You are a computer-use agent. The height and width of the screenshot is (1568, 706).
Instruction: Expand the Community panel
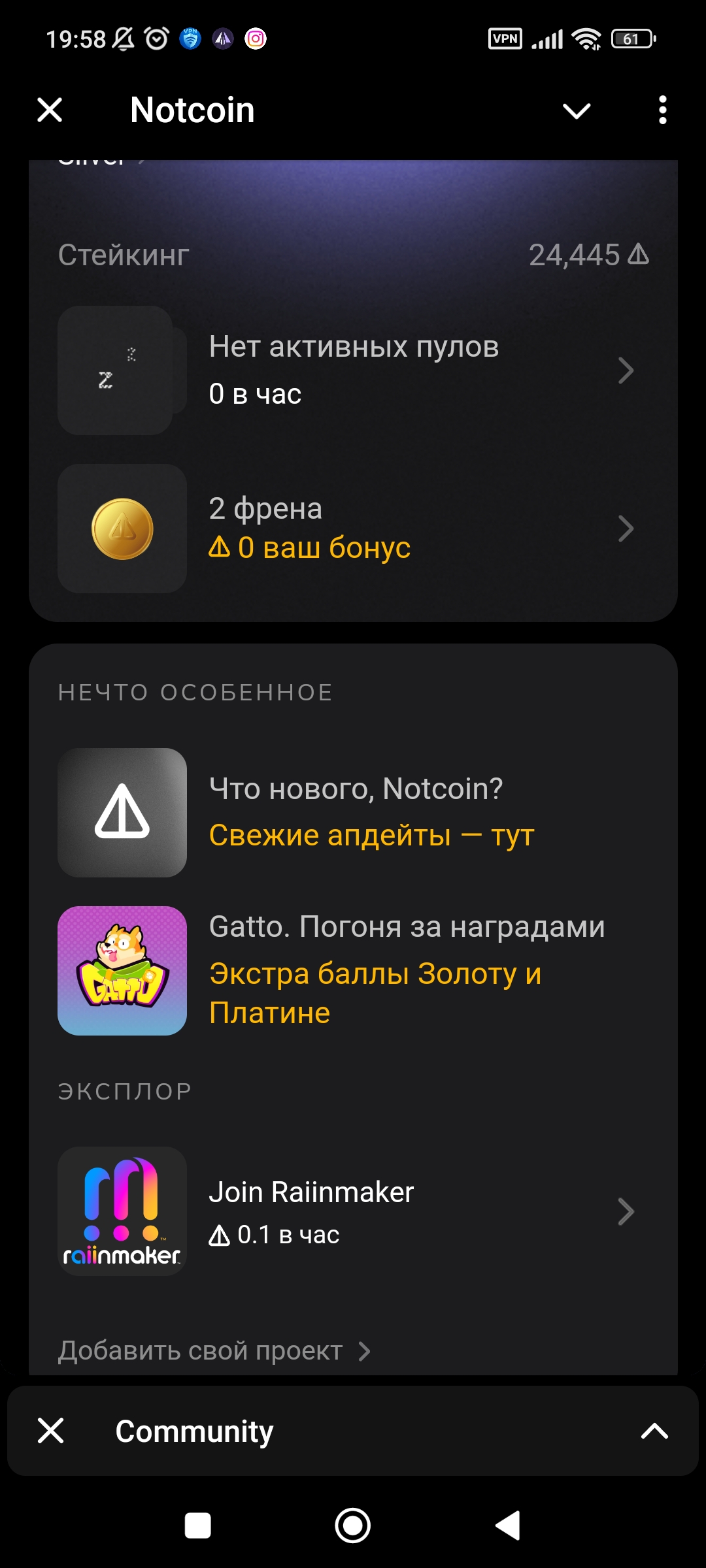654,1431
